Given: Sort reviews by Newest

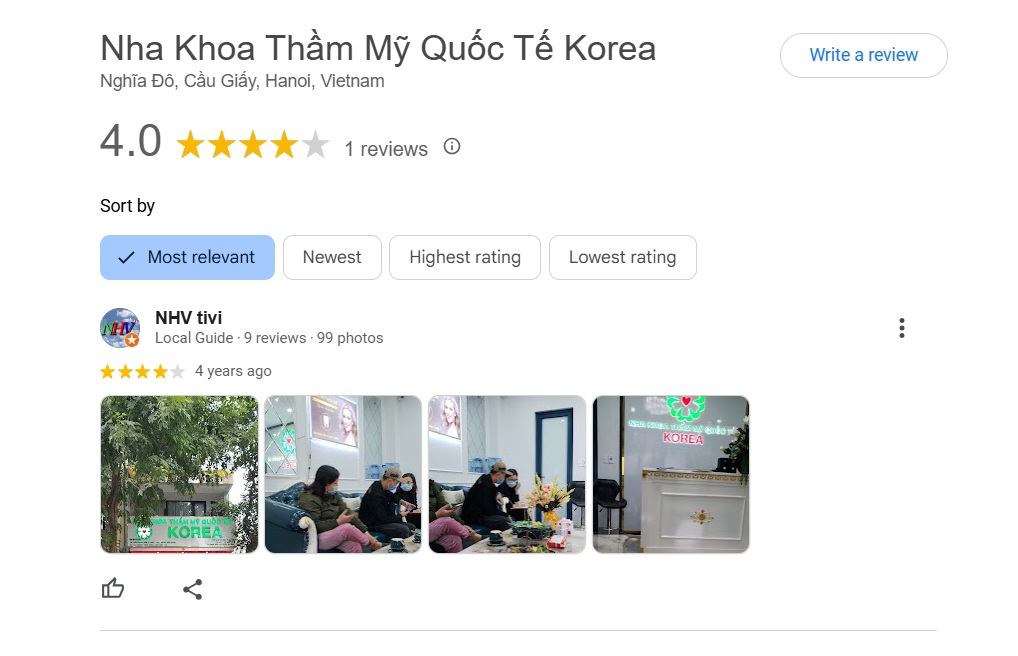Looking at the screenshot, I should 332,257.
